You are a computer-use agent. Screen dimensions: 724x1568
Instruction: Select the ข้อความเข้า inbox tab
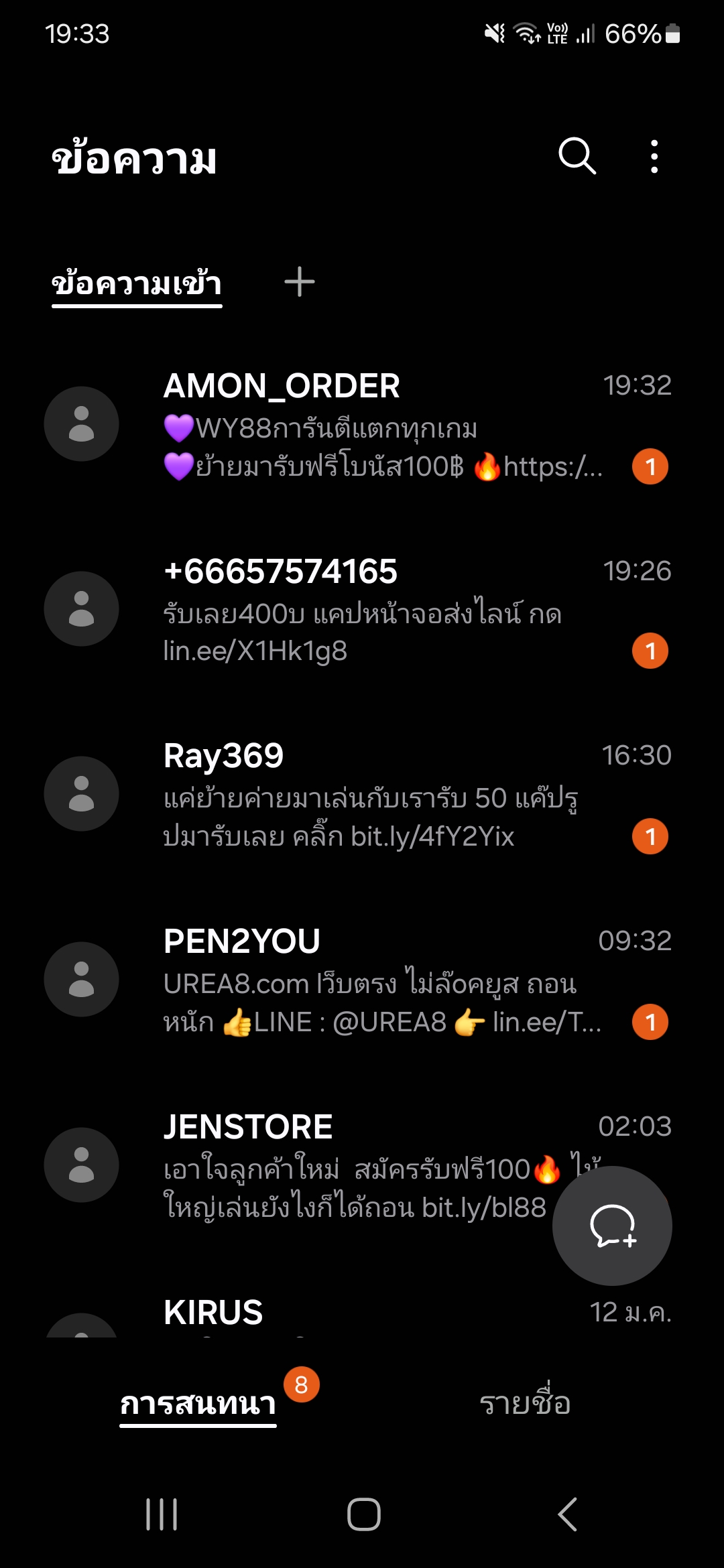[x=137, y=284]
